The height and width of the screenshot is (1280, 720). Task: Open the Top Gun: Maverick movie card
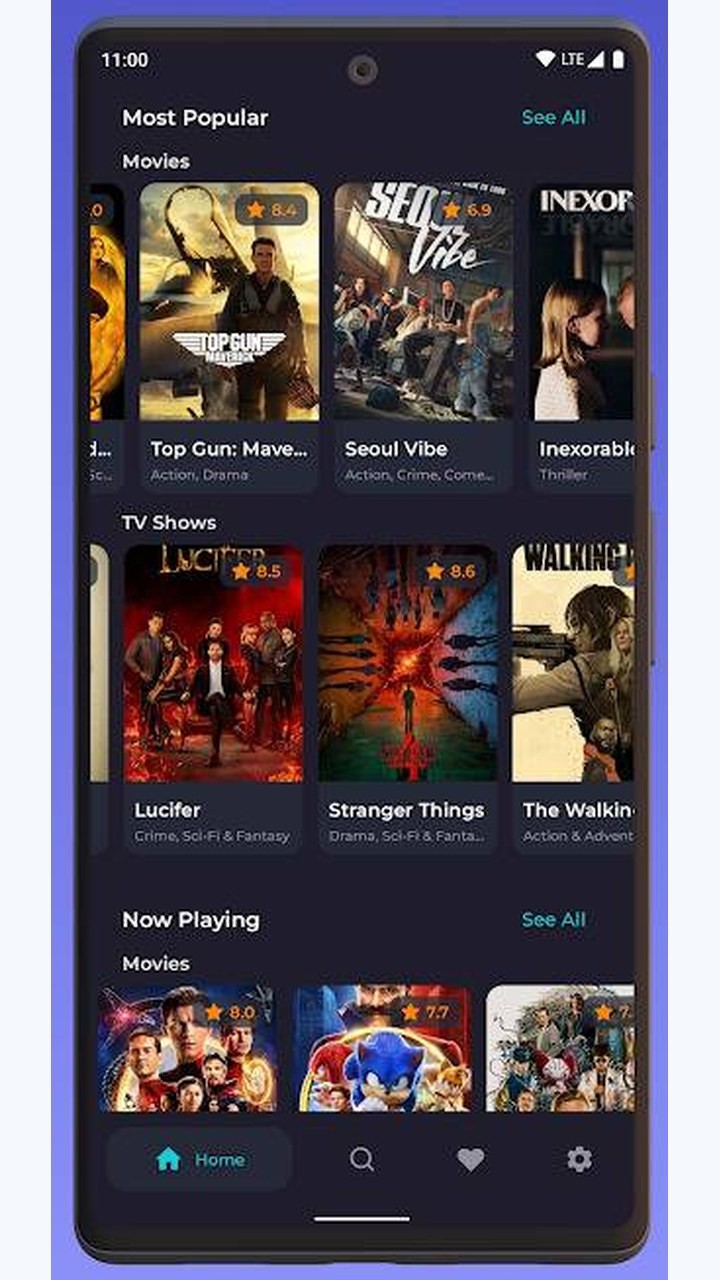tap(229, 337)
